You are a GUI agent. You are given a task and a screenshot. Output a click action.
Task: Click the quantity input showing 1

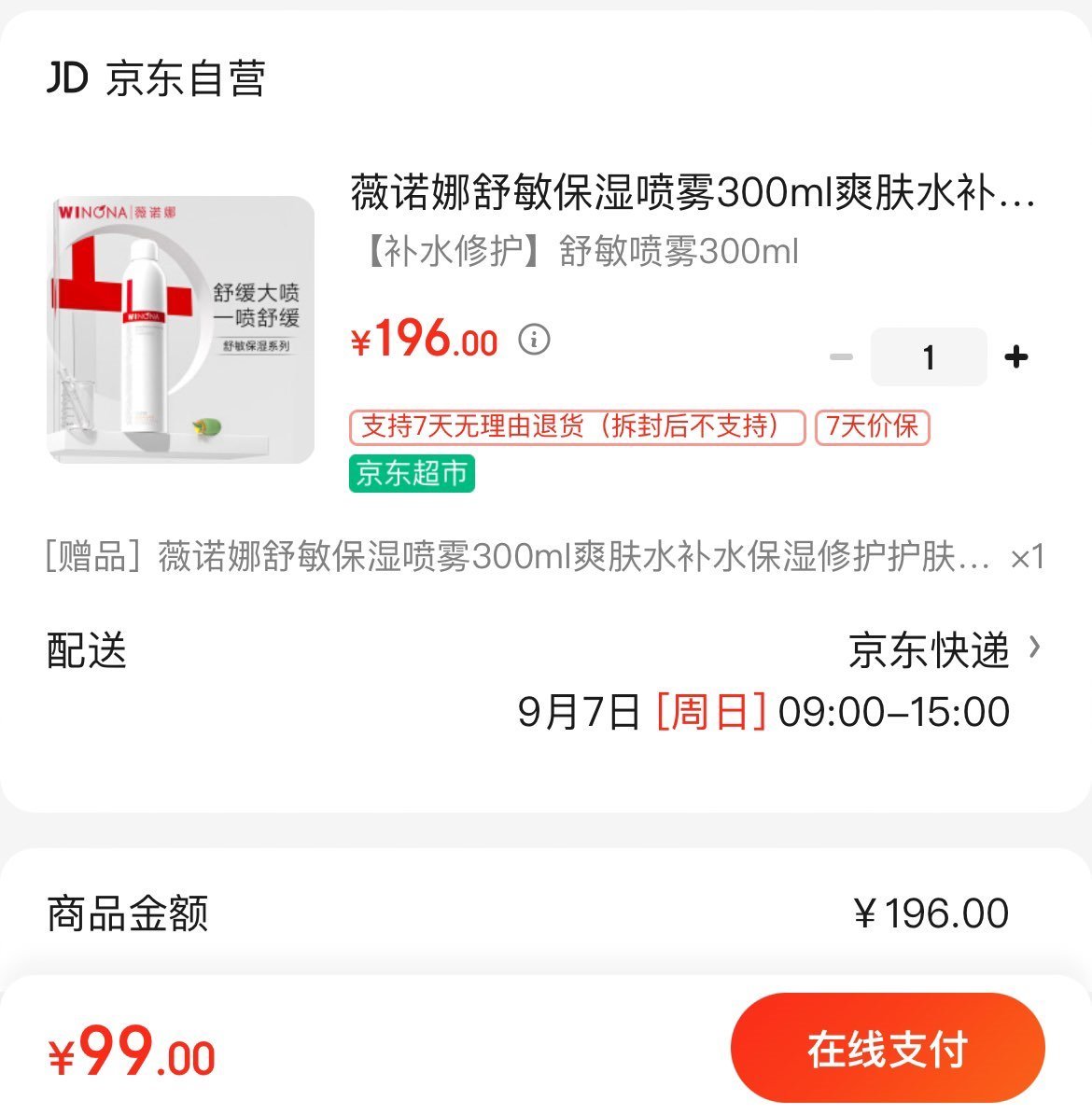[928, 355]
